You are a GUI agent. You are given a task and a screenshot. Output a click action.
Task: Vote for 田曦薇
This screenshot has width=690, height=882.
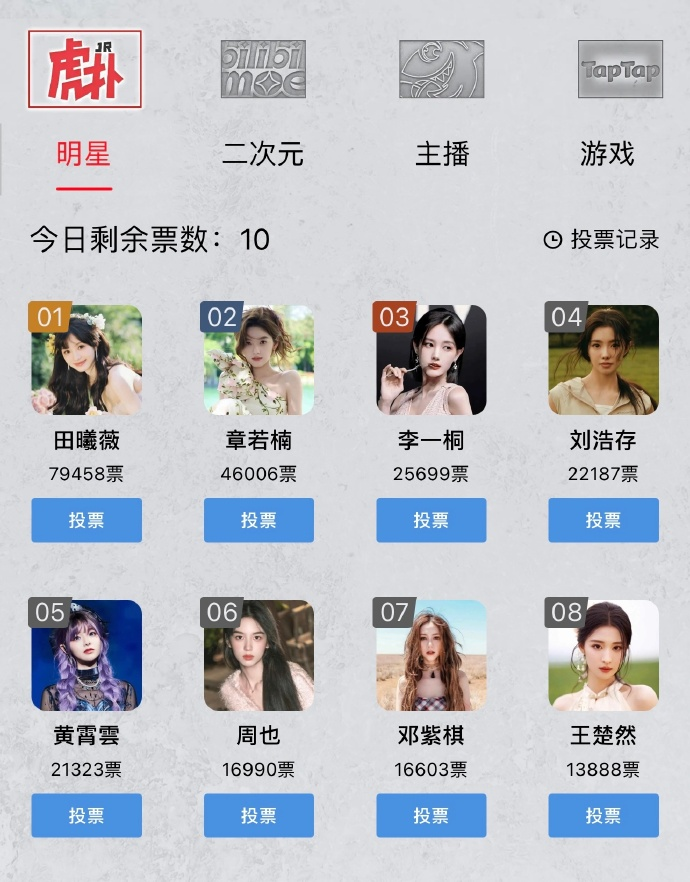point(86,520)
